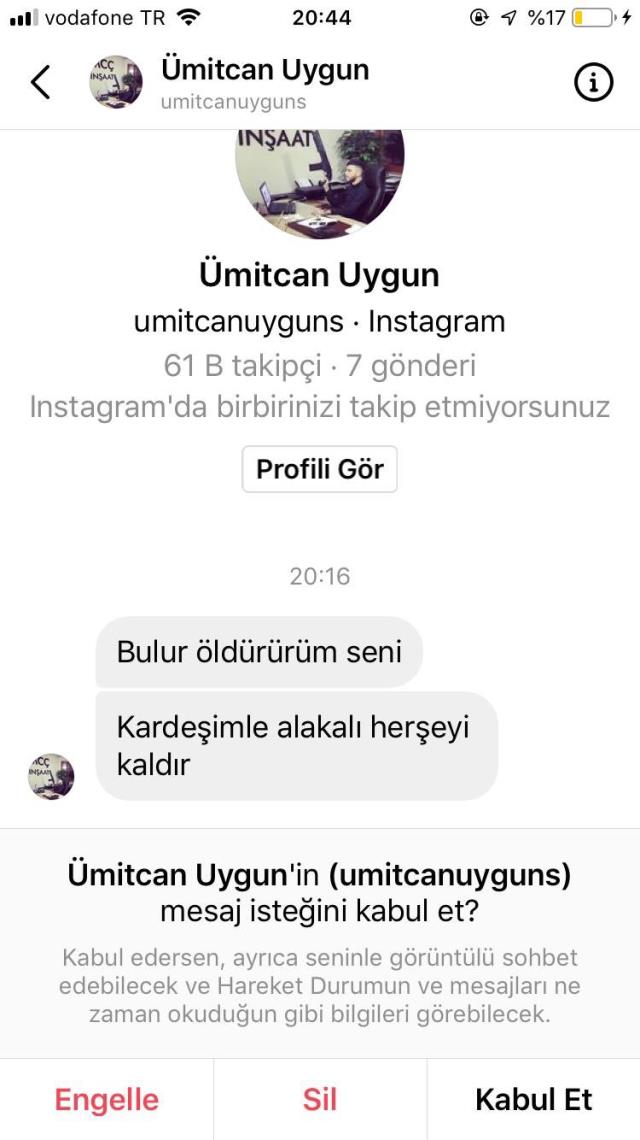640x1140 pixels.
Task: Open profile via Profili Gör button
Action: (319, 469)
